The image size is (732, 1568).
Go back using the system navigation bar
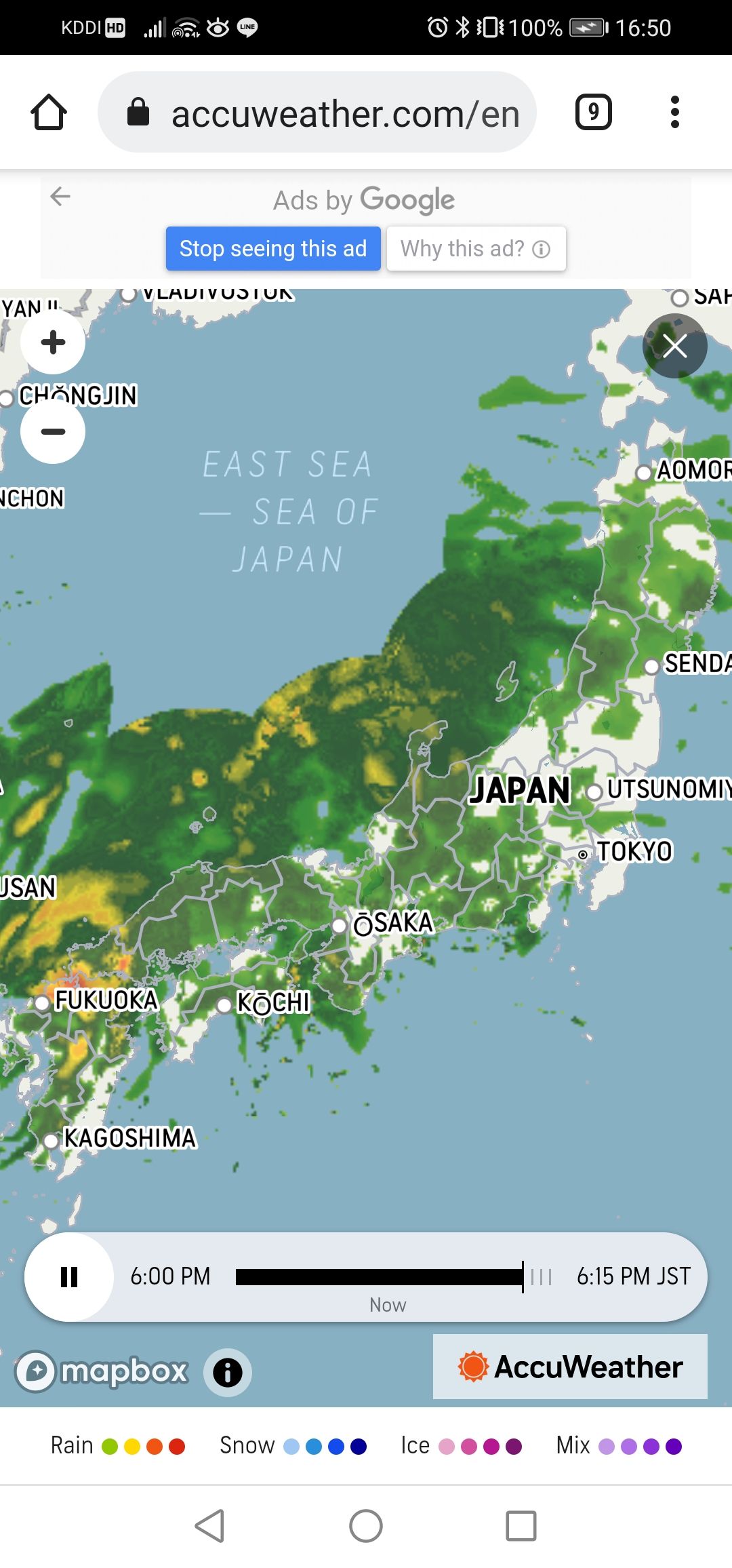tap(210, 1526)
